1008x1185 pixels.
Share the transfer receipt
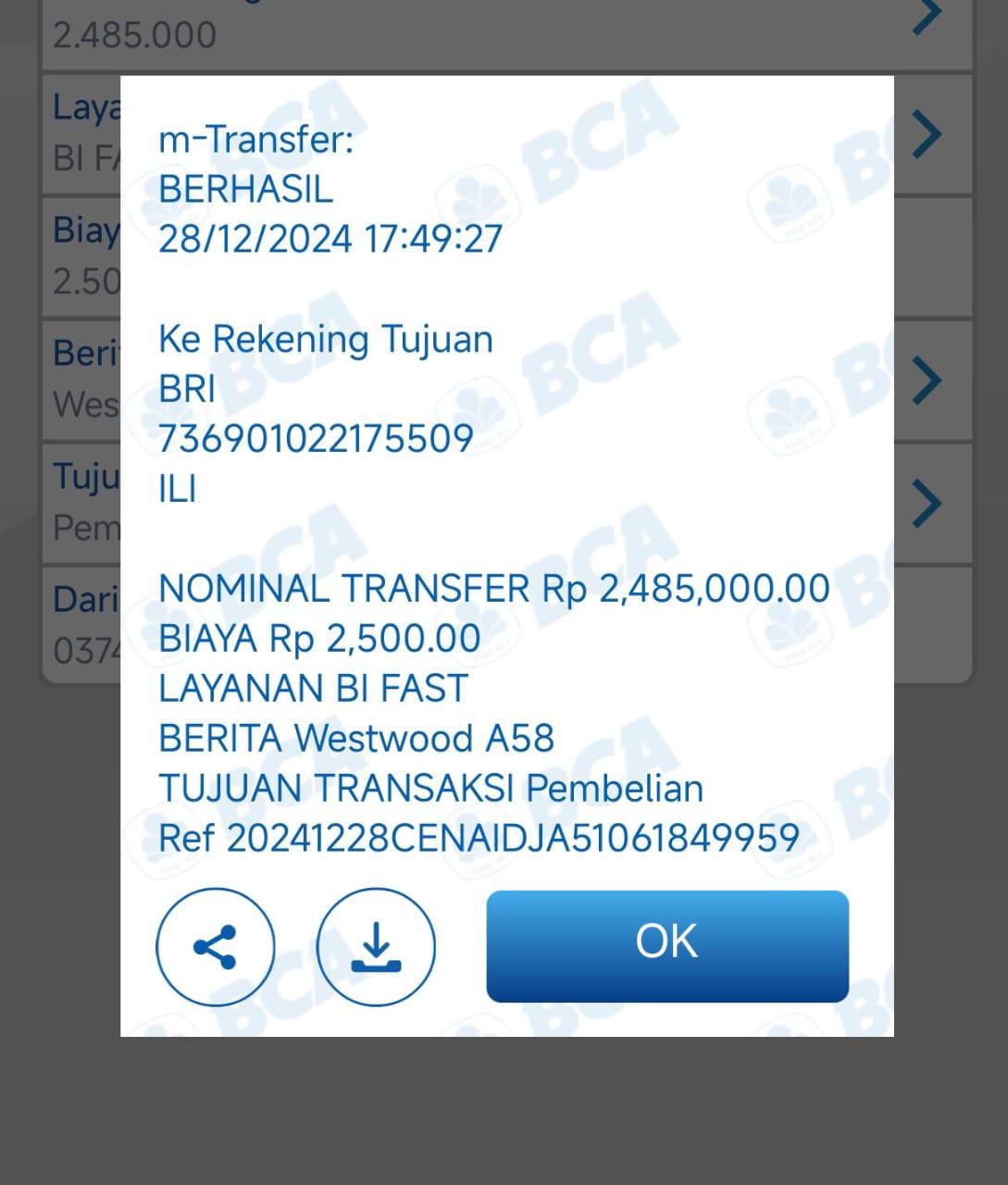215,946
